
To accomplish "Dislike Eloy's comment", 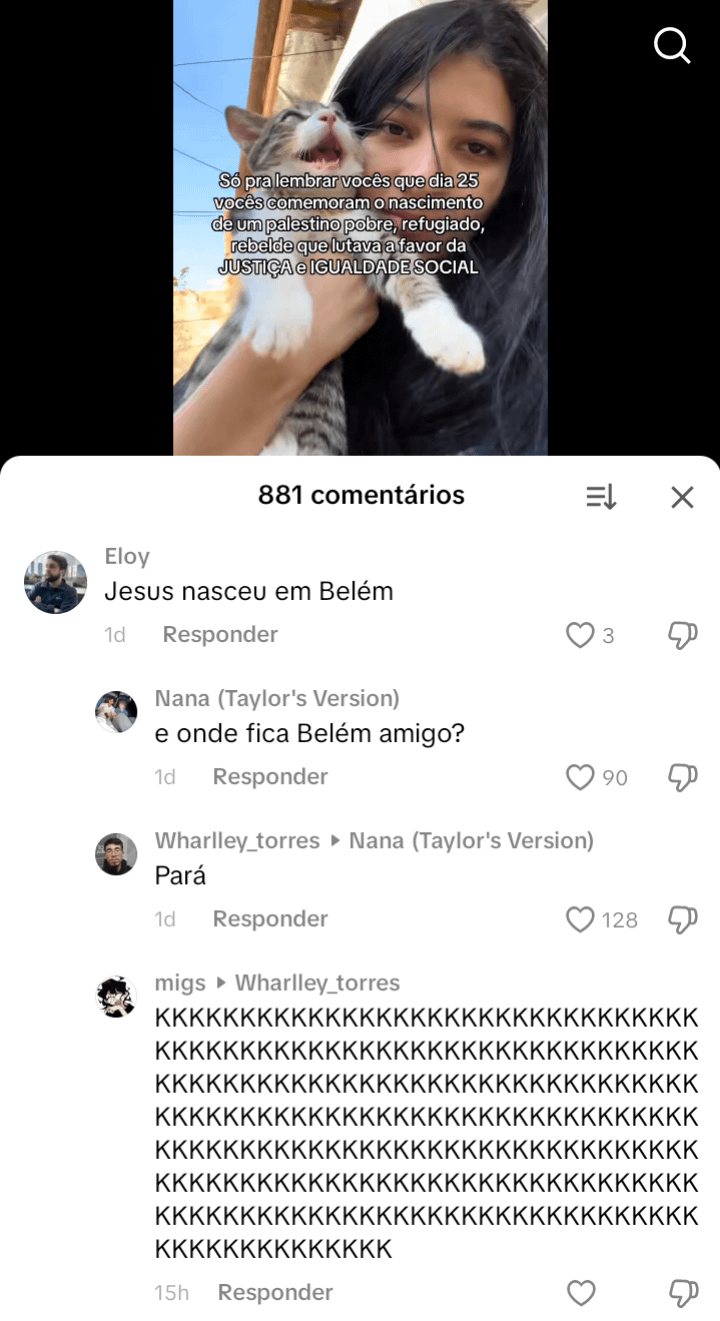I will click(x=682, y=635).
